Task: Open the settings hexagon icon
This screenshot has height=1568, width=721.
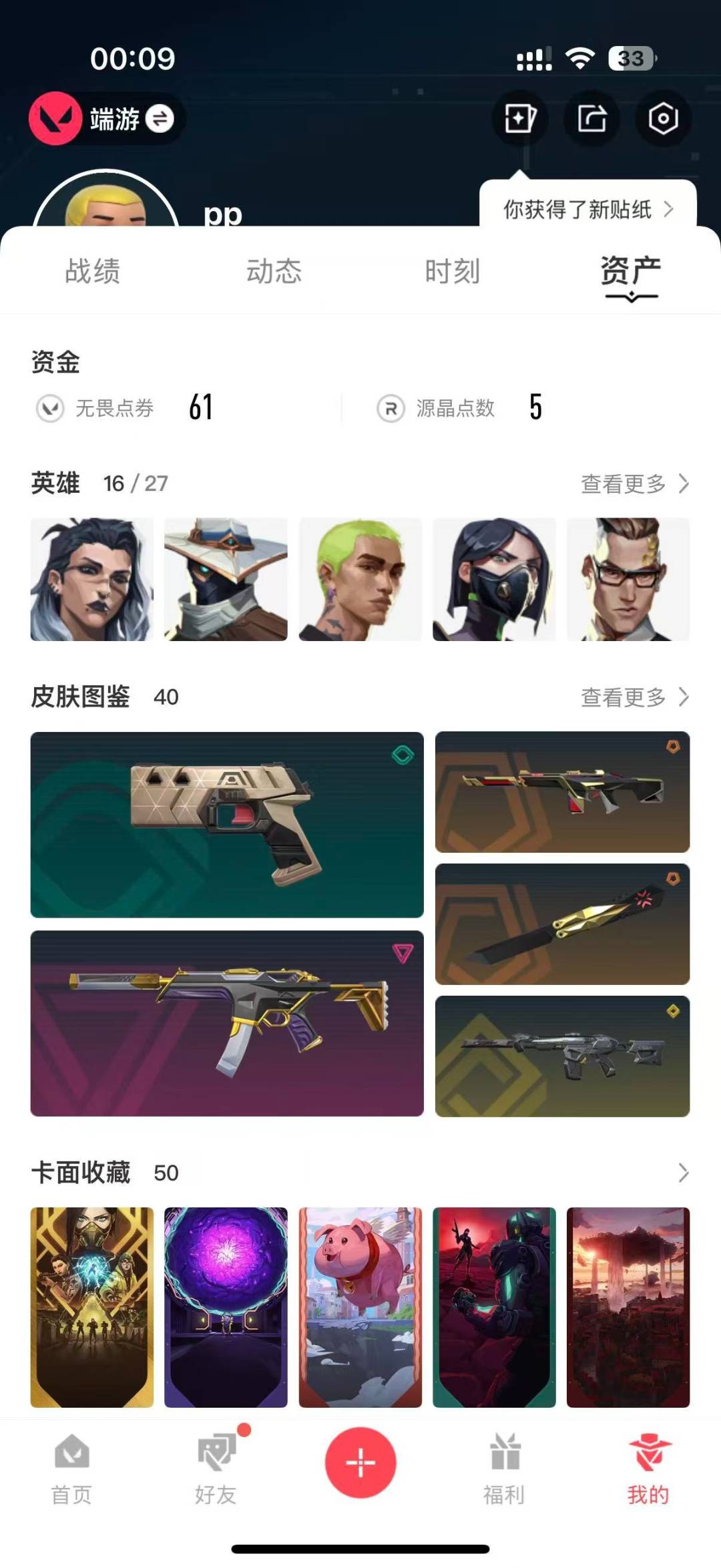Action: point(663,119)
